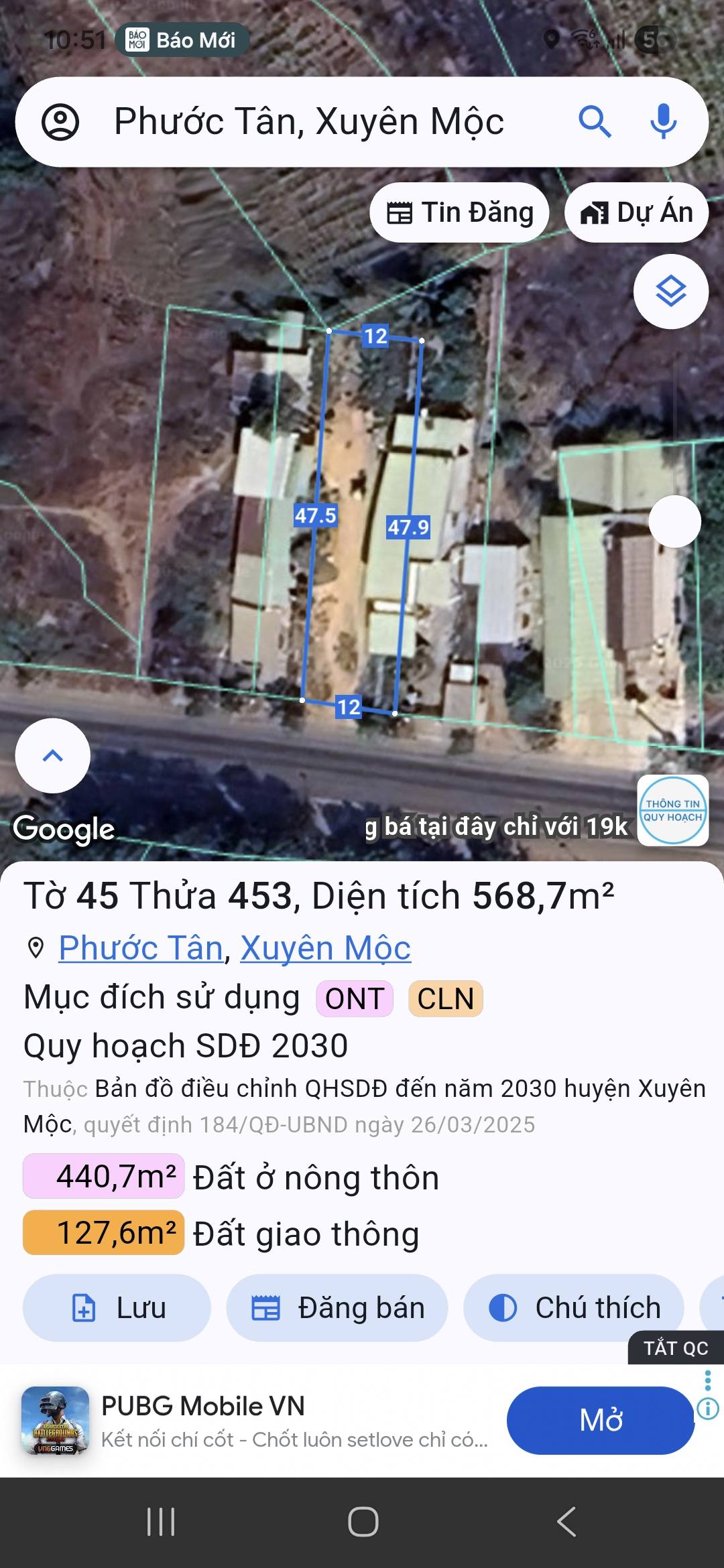
Task: Select the CLN land-use tag
Action: point(445,998)
